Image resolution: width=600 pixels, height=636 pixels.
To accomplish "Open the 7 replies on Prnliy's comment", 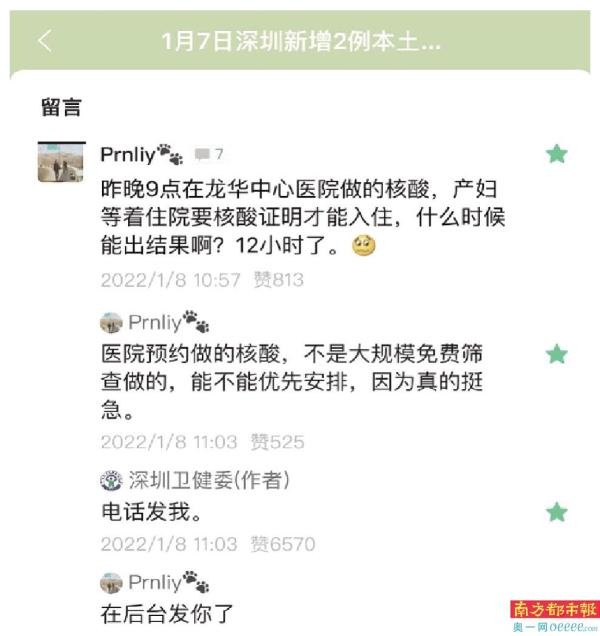I will point(209,154).
